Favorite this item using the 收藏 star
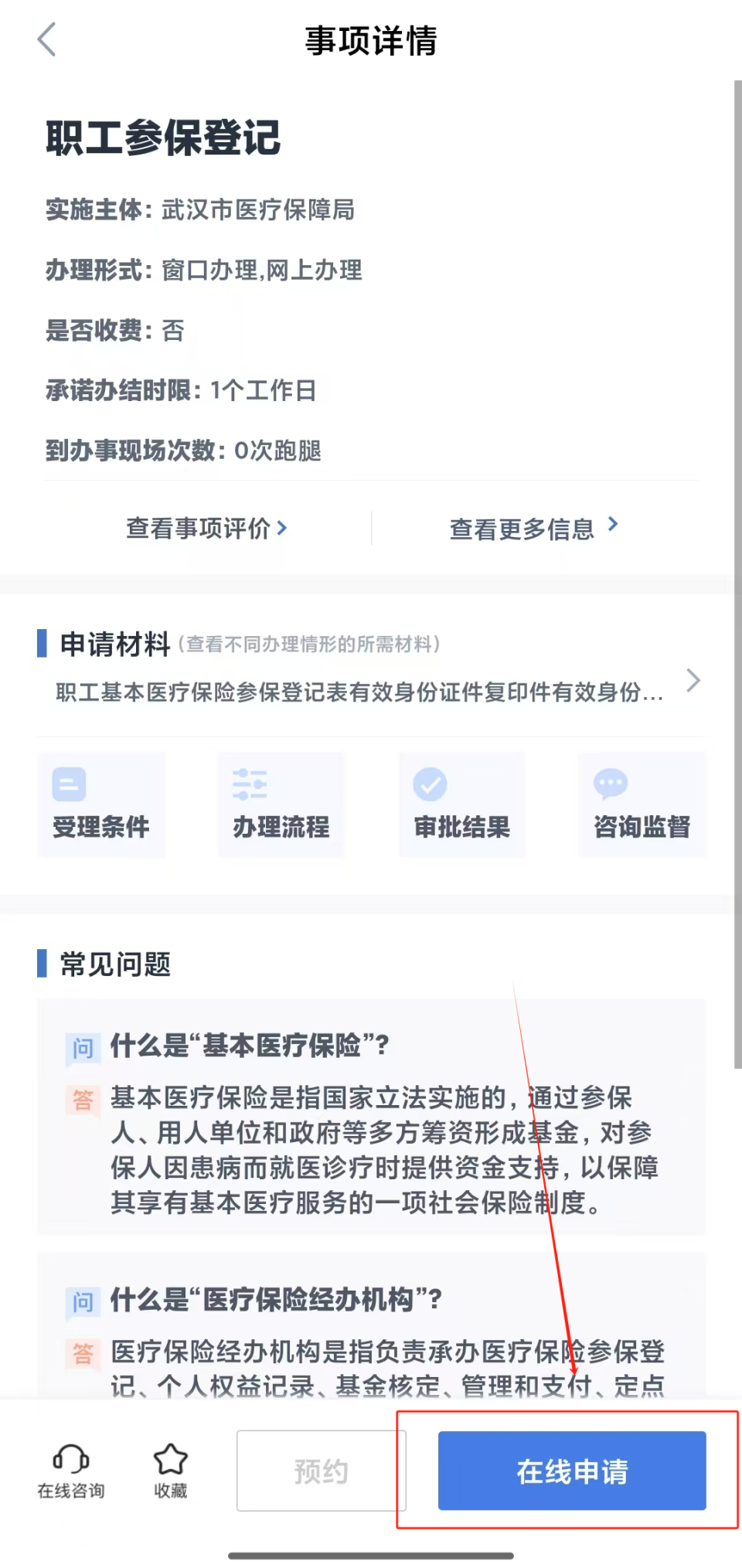Screen dimensions: 742x1568 point(171,1467)
